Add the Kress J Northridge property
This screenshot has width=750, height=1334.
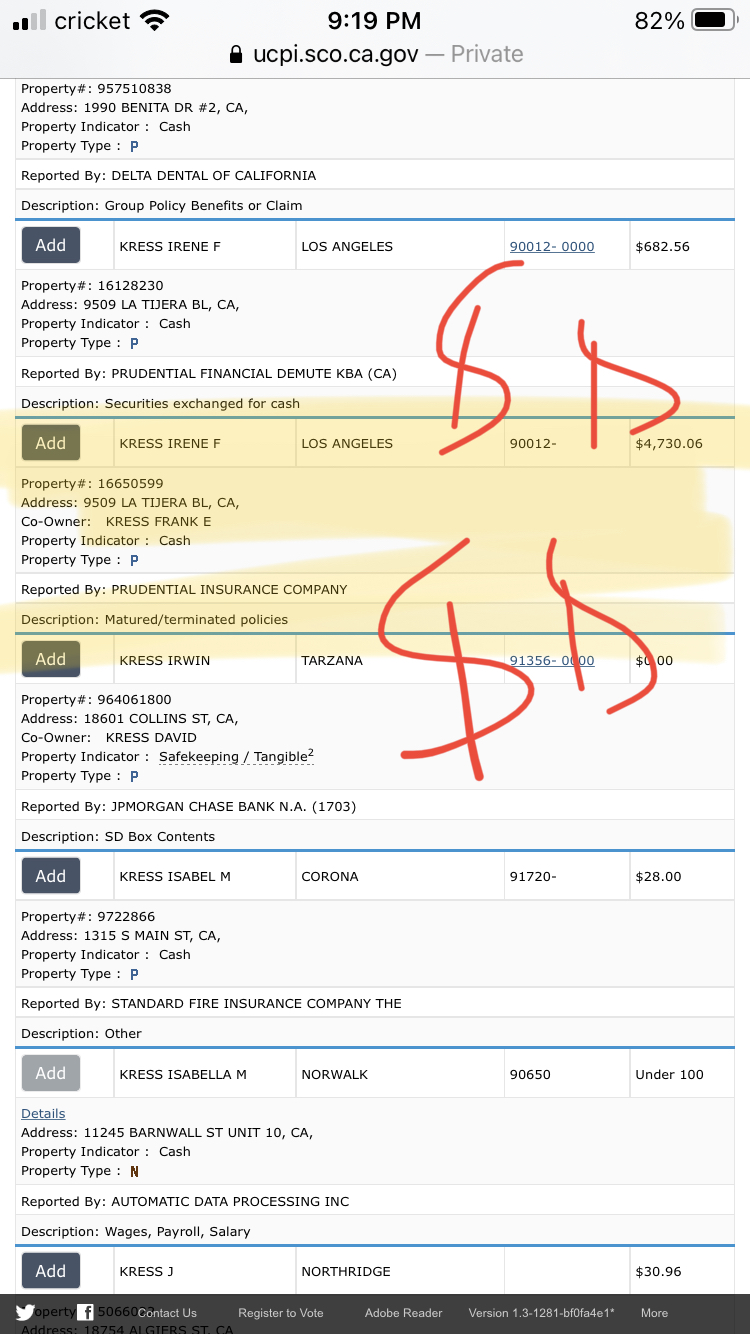51,1271
